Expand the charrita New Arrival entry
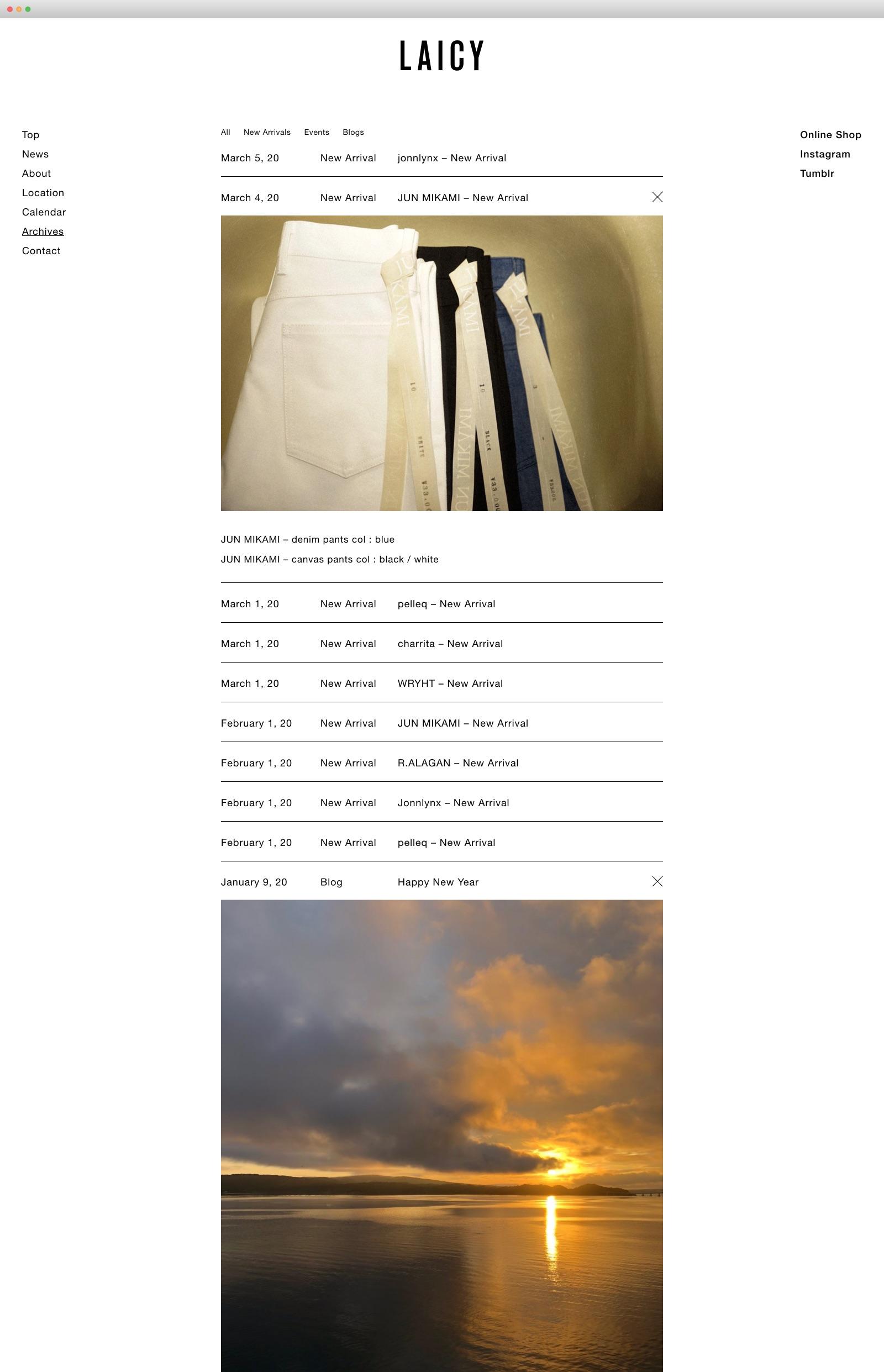The image size is (884, 1372). (x=450, y=644)
